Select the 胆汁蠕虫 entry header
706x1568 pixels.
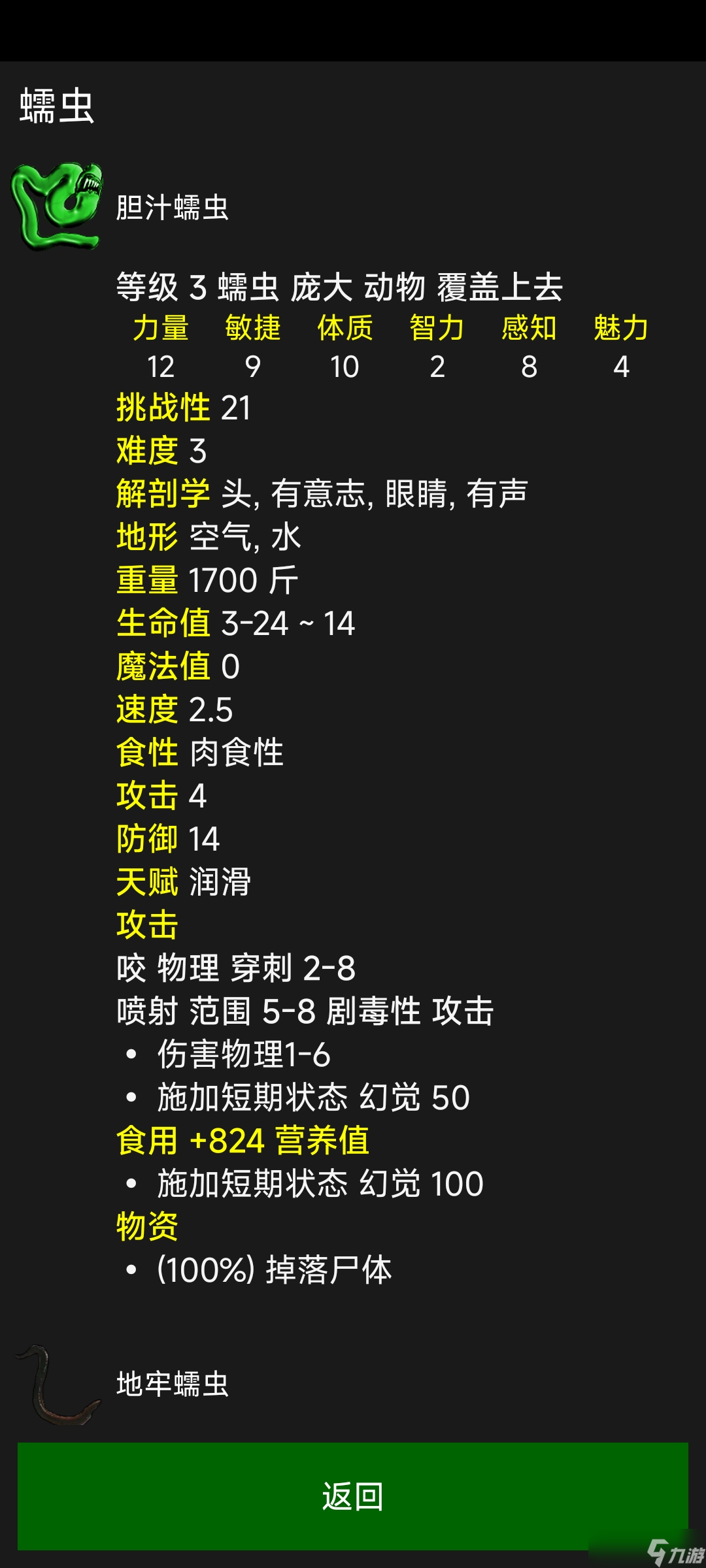point(173,208)
